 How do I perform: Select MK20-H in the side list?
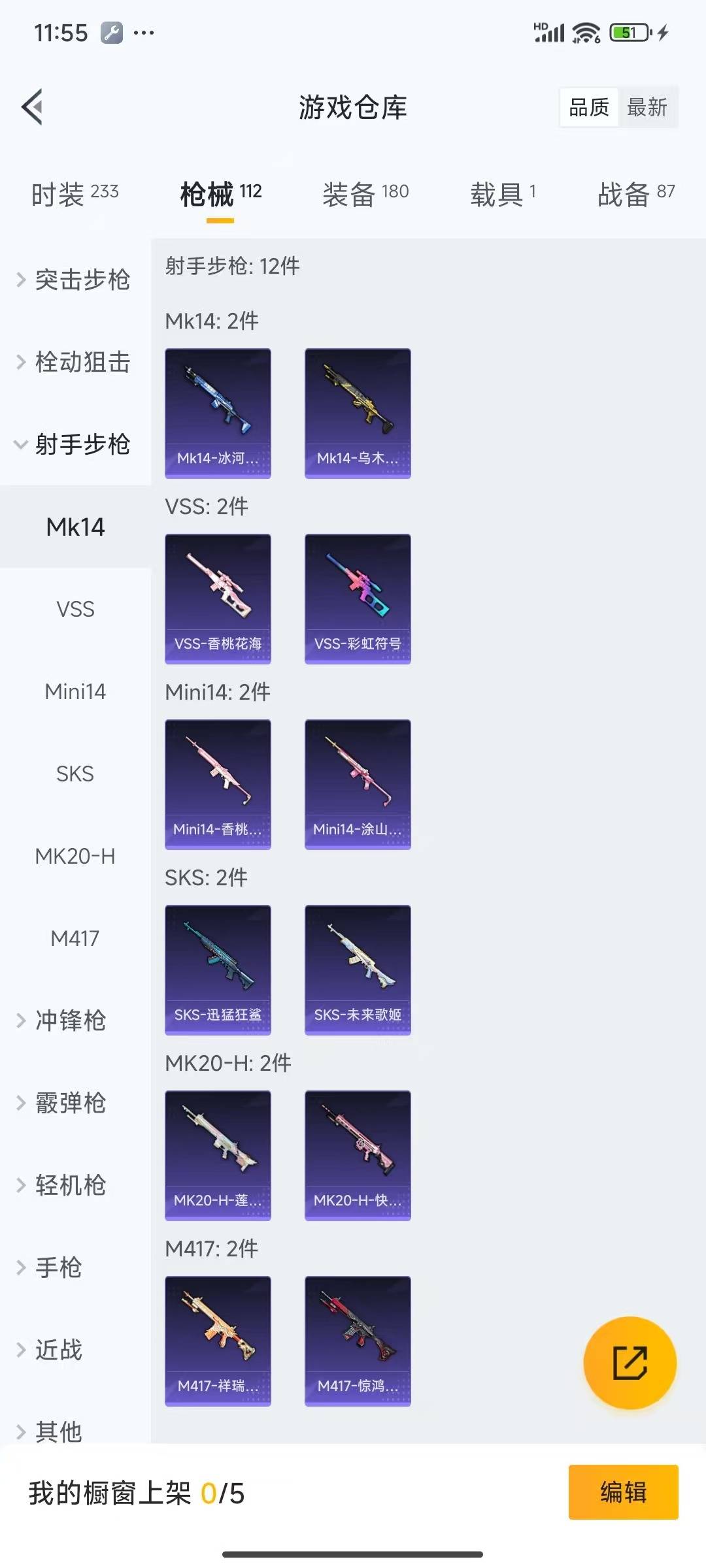[x=75, y=856]
